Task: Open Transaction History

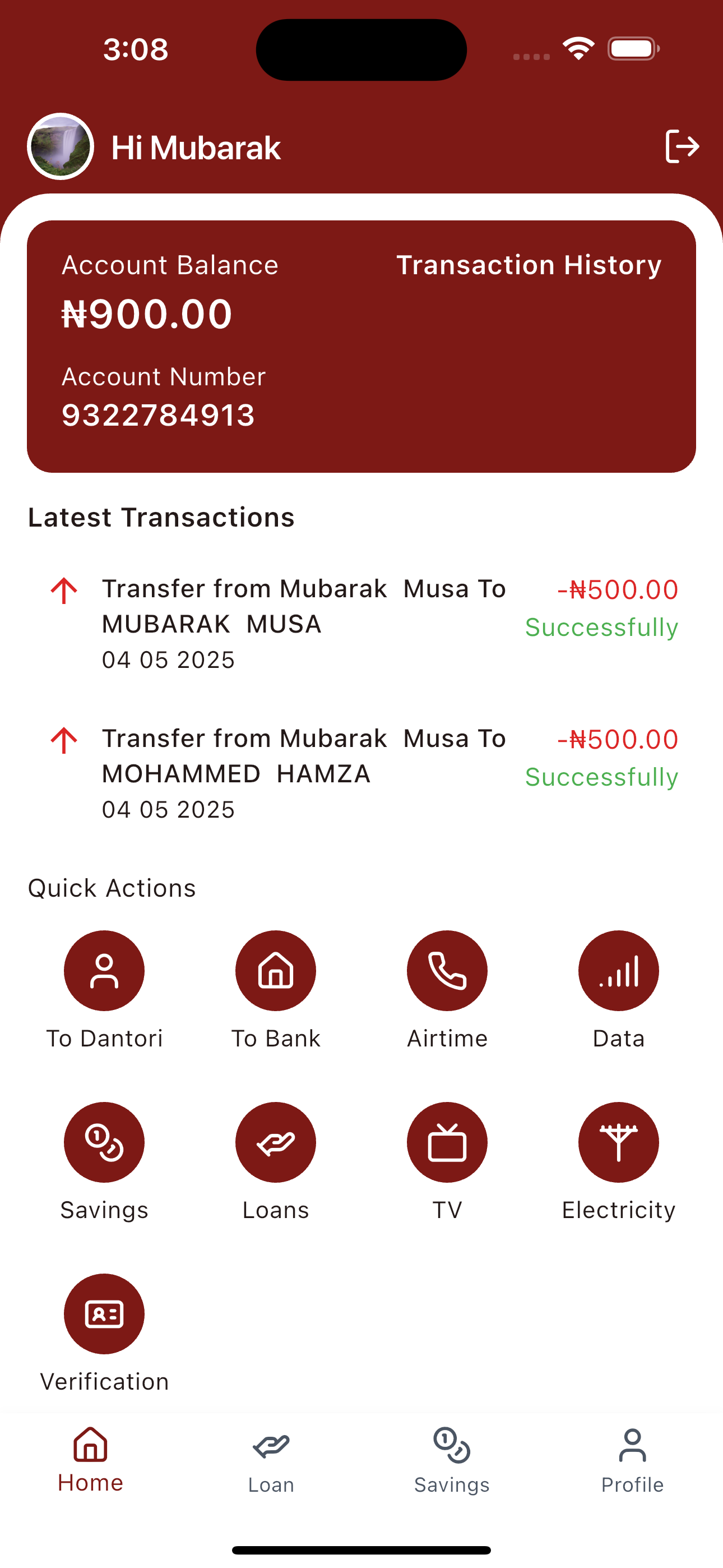Action: coord(529,265)
